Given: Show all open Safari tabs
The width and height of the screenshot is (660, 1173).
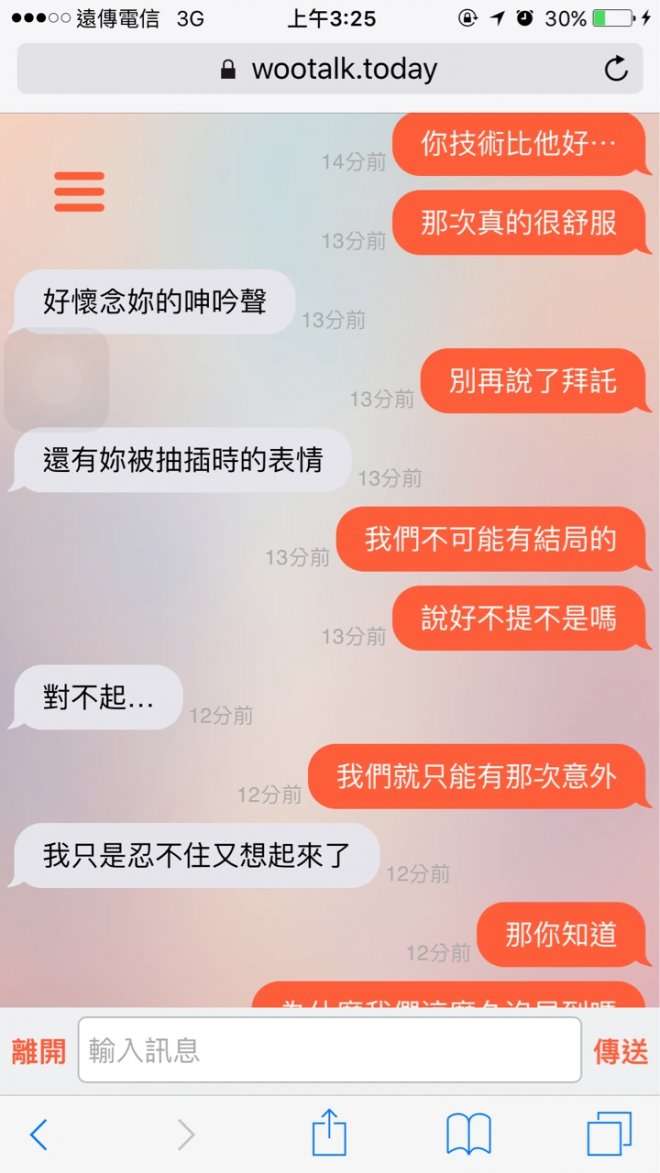Looking at the screenshot, I should point(608,1134).
